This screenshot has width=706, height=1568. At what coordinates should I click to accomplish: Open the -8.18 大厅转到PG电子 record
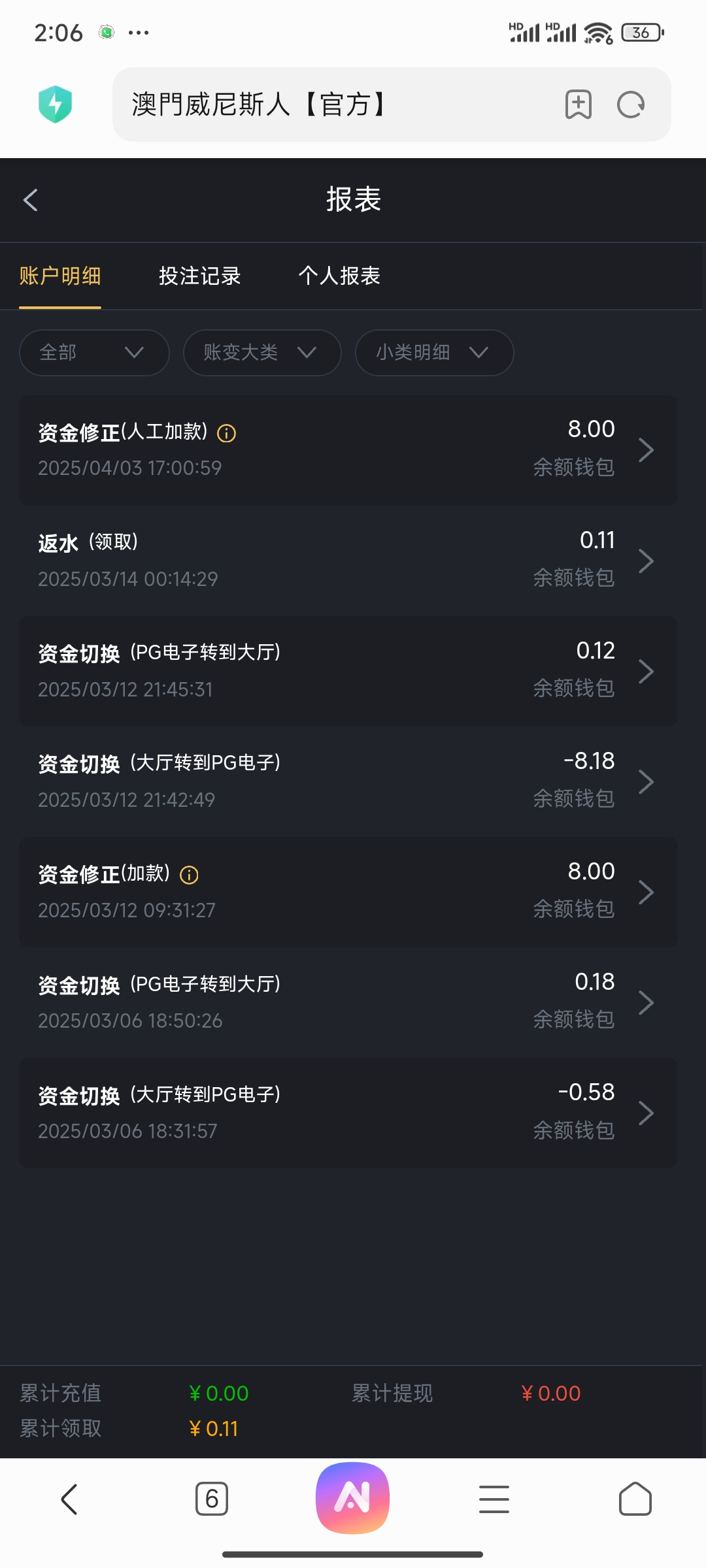click(348, 781)
